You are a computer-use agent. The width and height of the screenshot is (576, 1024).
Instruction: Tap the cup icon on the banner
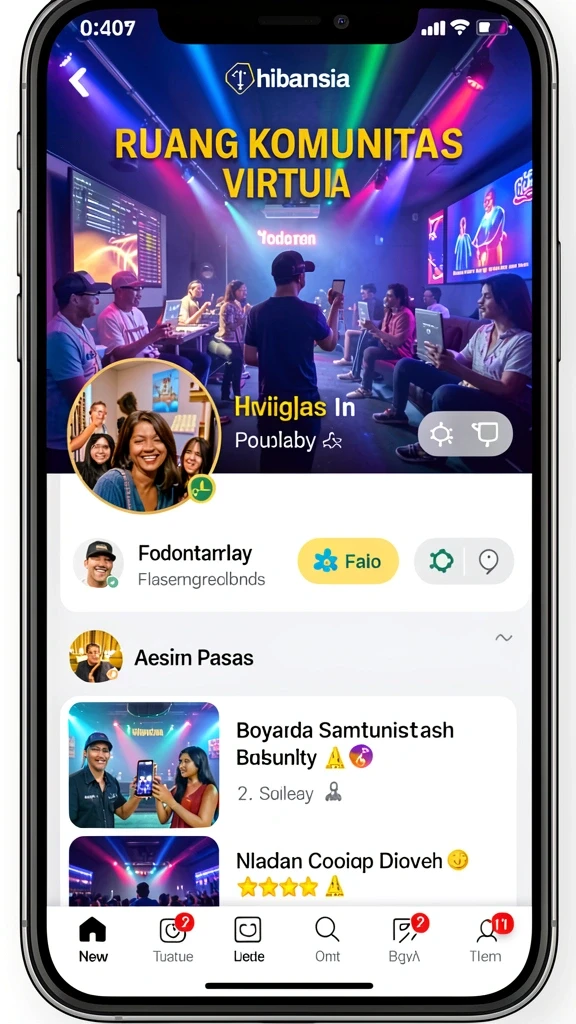485,434
